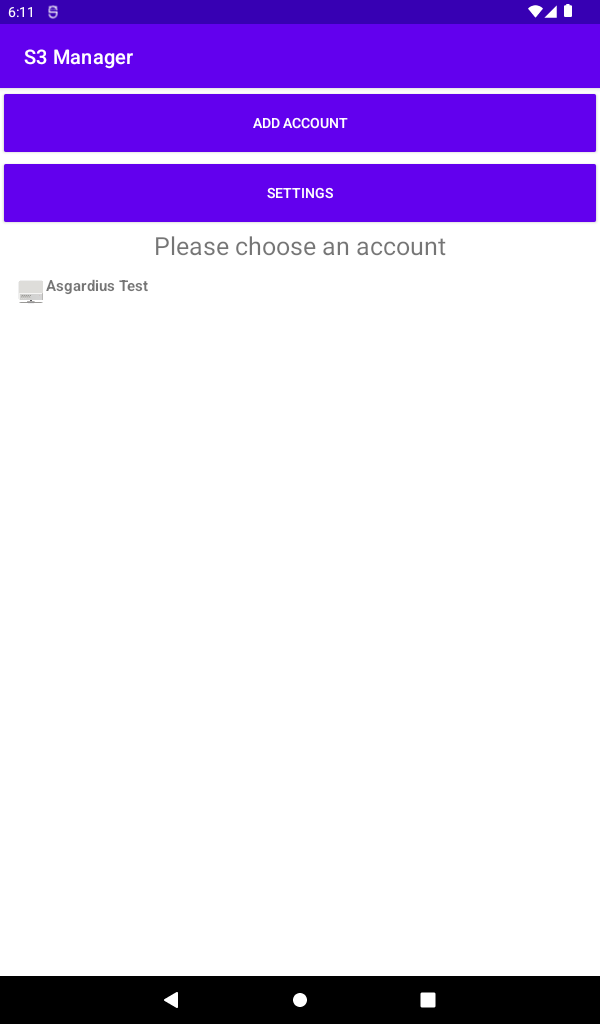Open recent apps overview
Image resolution: width=600 pixels, height=1024 pixels.
428,999
